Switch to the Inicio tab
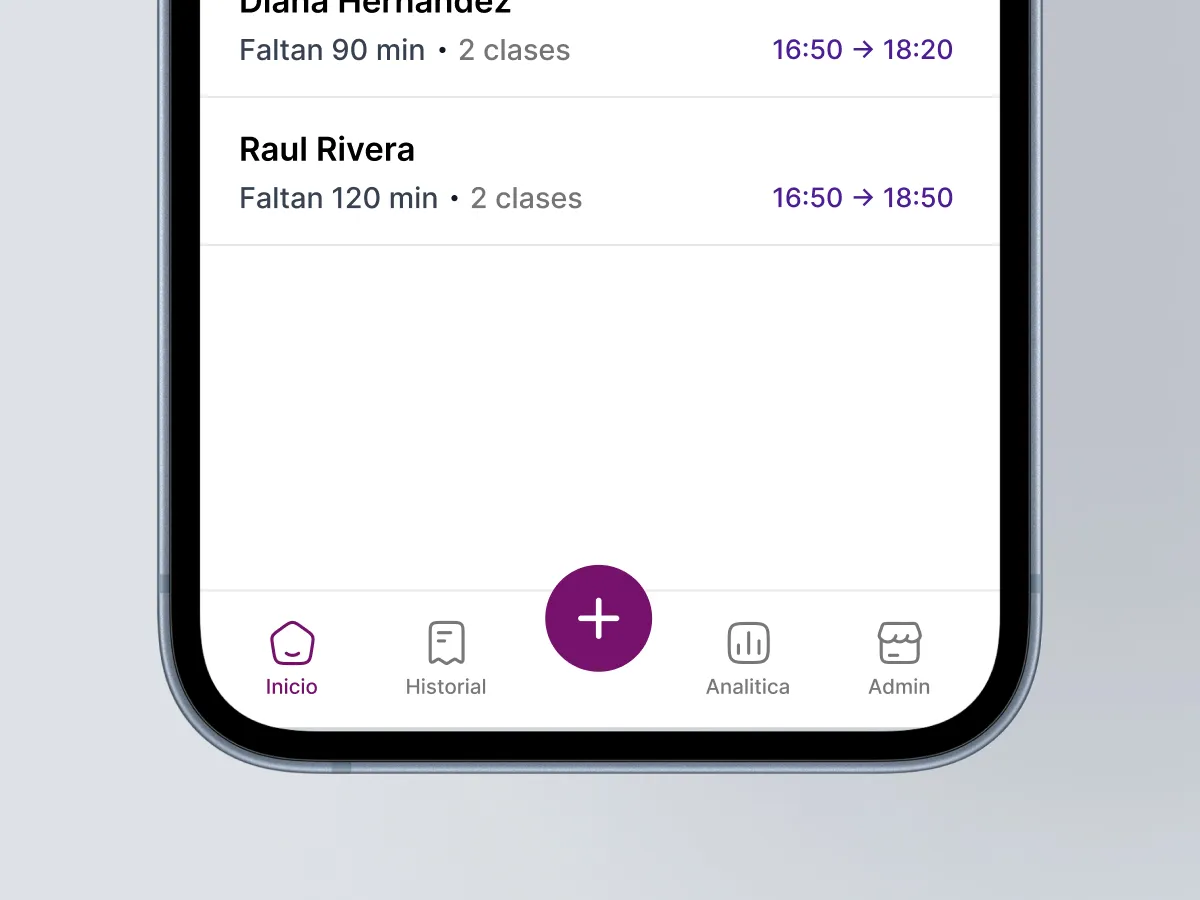Image resolution: width=1200 pixels, height=900 pixels. point(292,658)
